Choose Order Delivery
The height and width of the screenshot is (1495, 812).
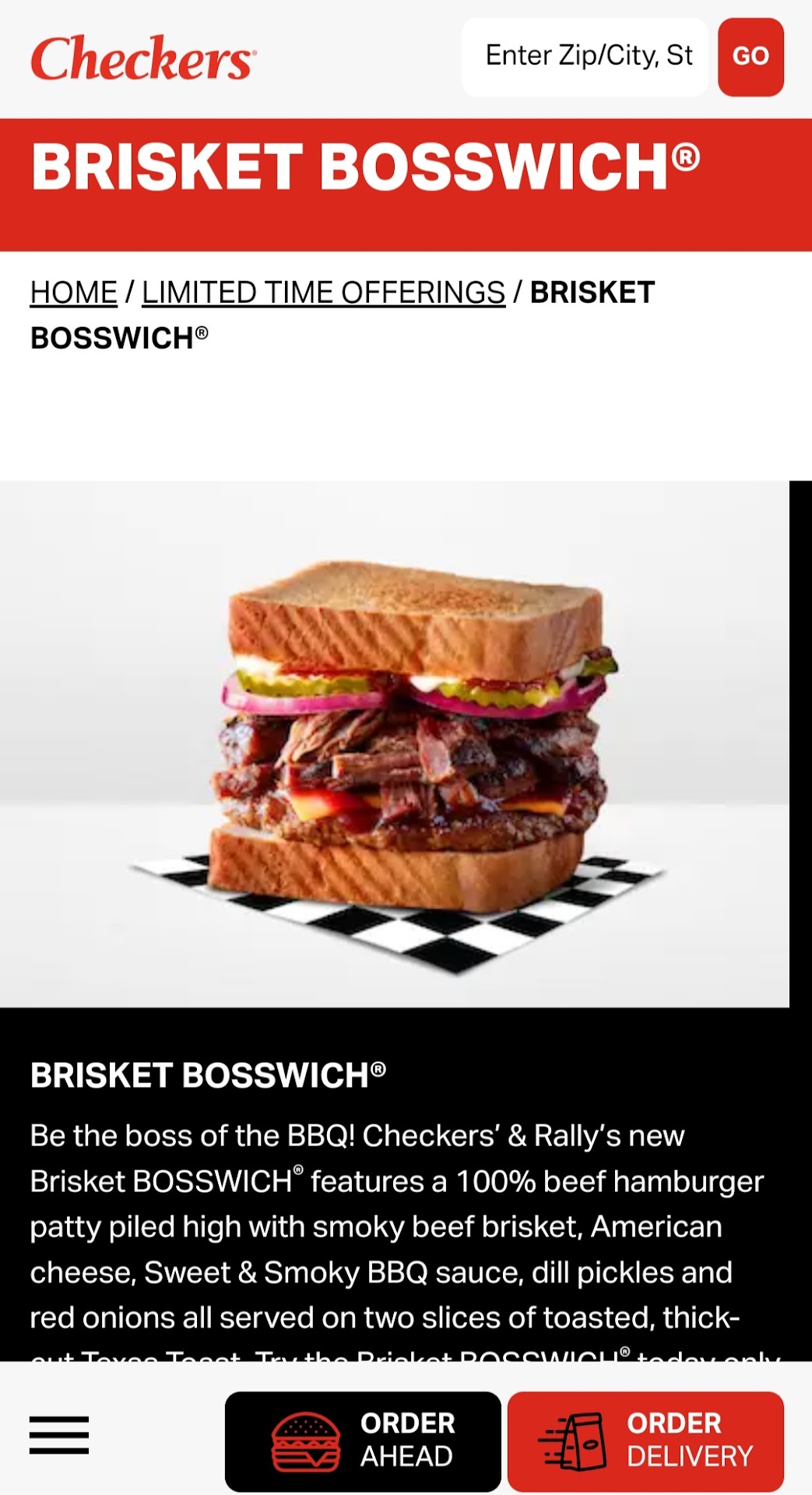pyautogui.click(x=645, y=1440)
